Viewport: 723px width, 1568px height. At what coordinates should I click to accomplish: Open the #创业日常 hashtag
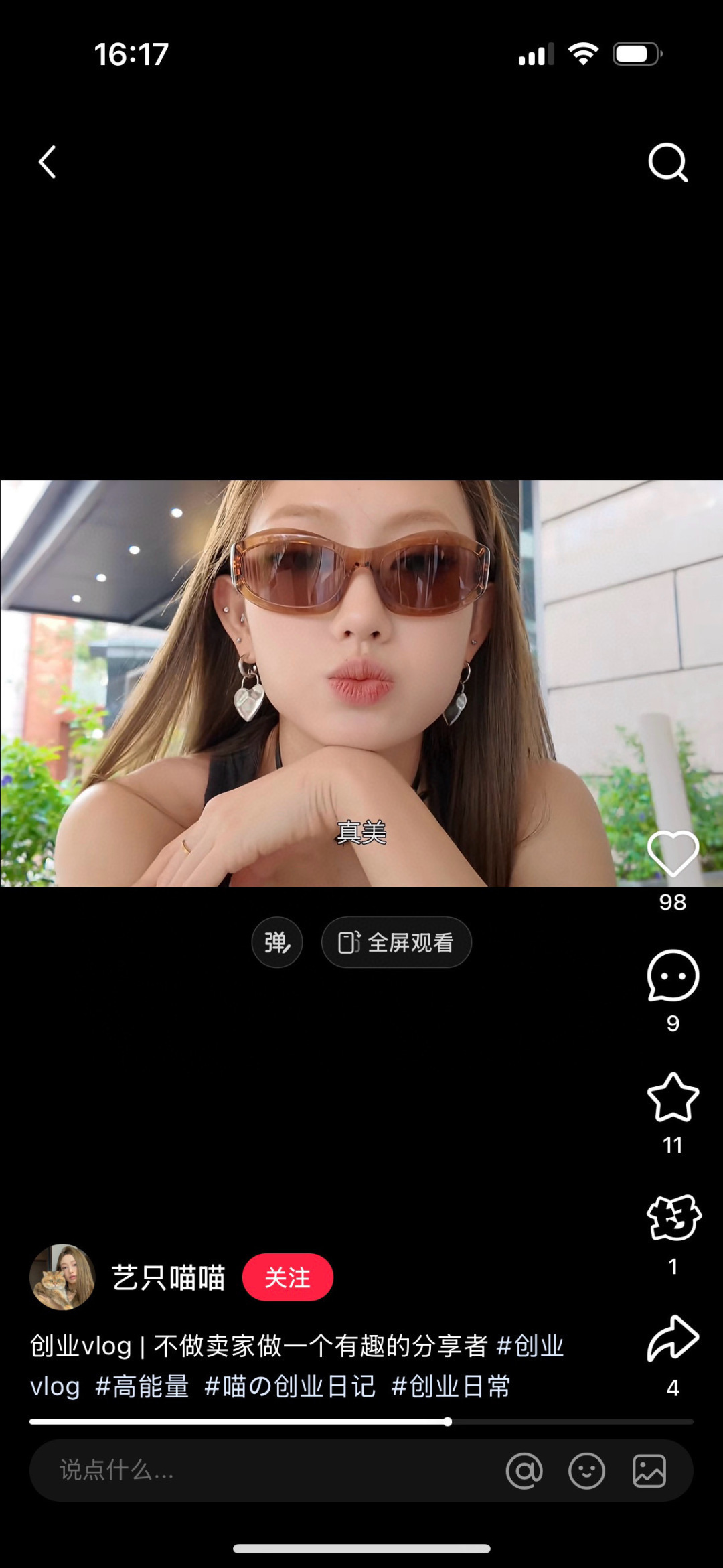click(x=451, y=1386)
